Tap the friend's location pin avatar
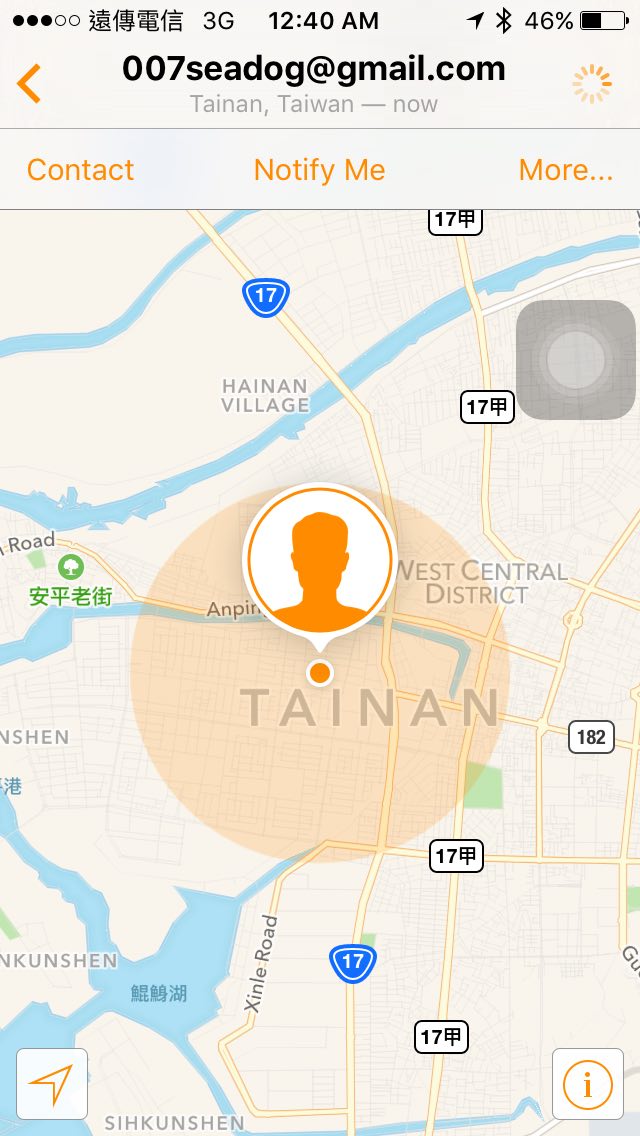640x1136 pixels. point(319,560)
